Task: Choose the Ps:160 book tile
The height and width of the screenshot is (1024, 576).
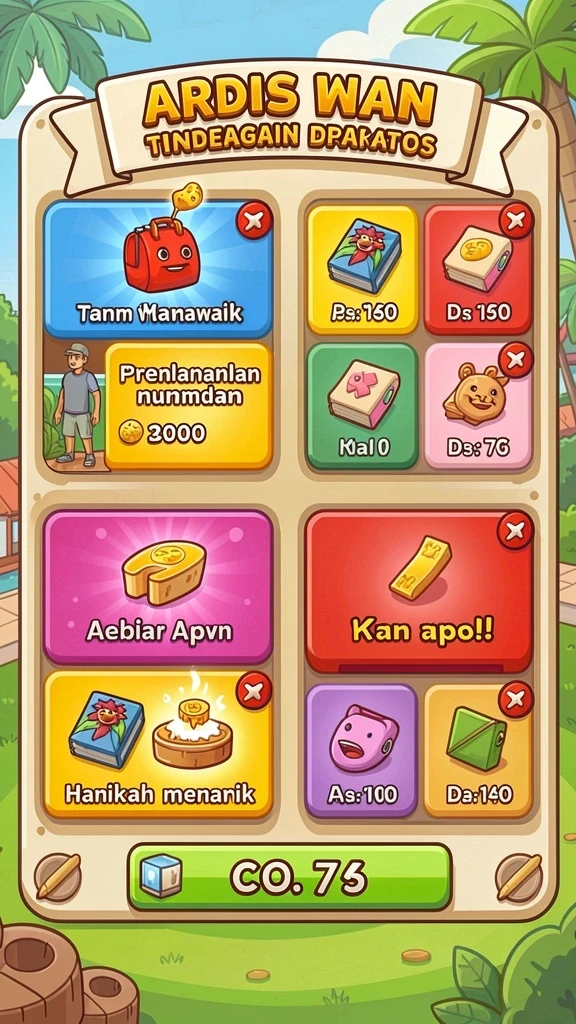Action: coord(362,269)
